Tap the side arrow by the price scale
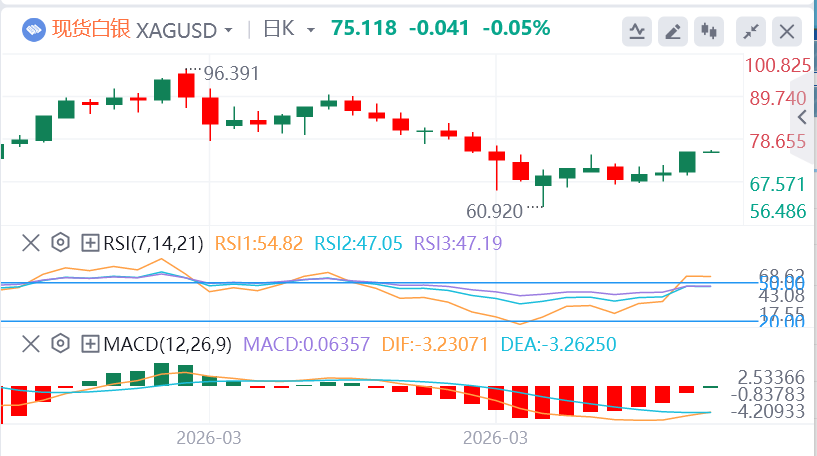Image resolution: width=817 pixels, height=456 pixels. click(803, 117)
